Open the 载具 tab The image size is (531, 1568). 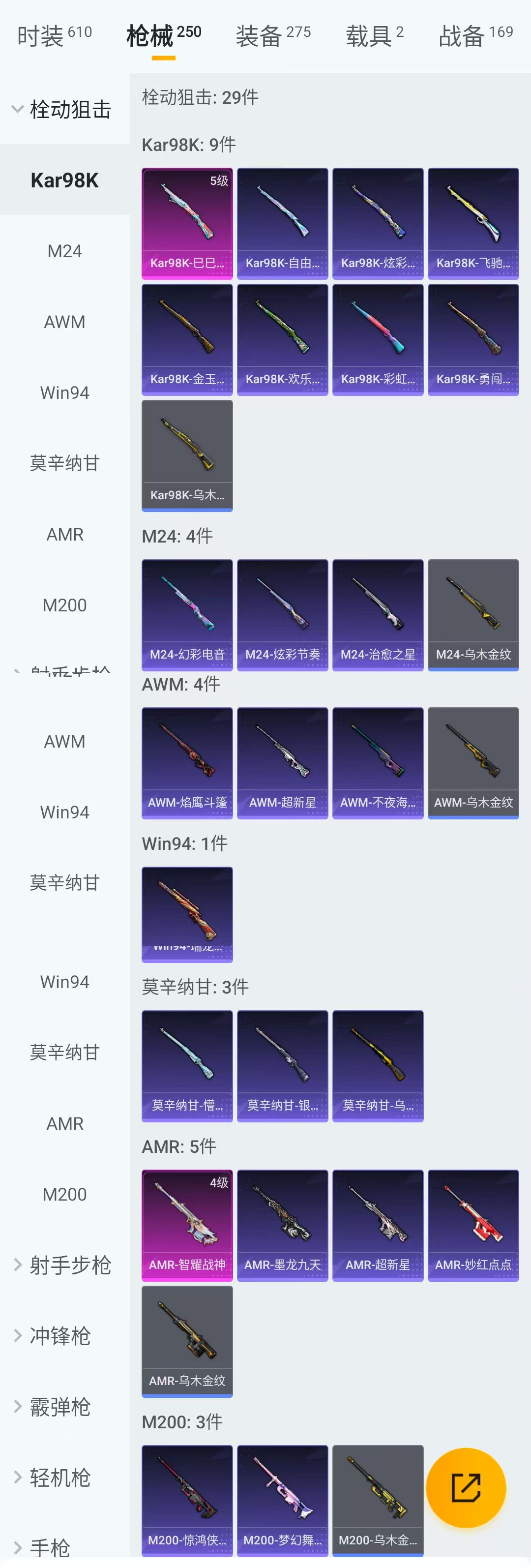tap(374, 35)
